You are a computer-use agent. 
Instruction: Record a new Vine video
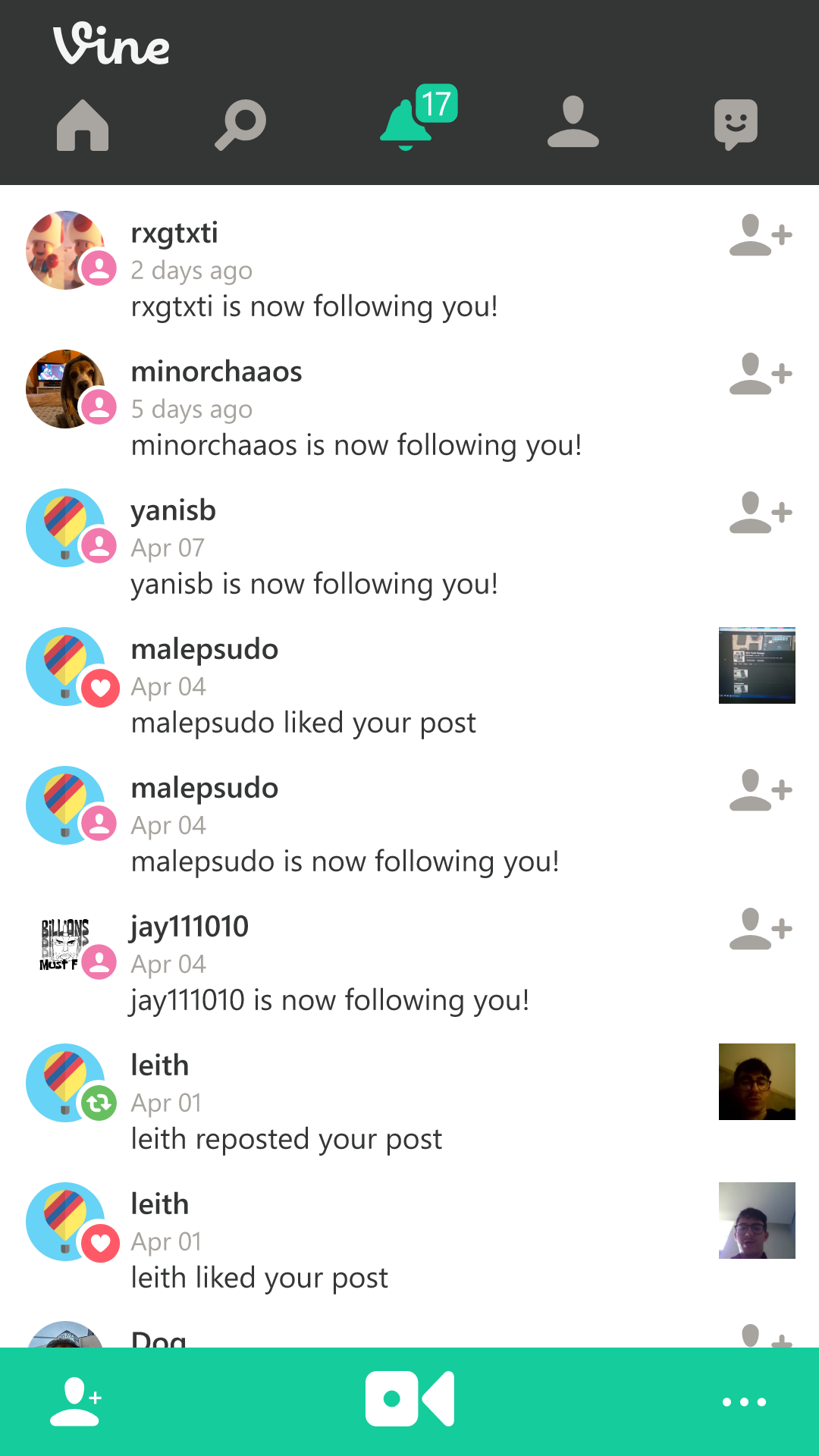tap(409, 1399)
